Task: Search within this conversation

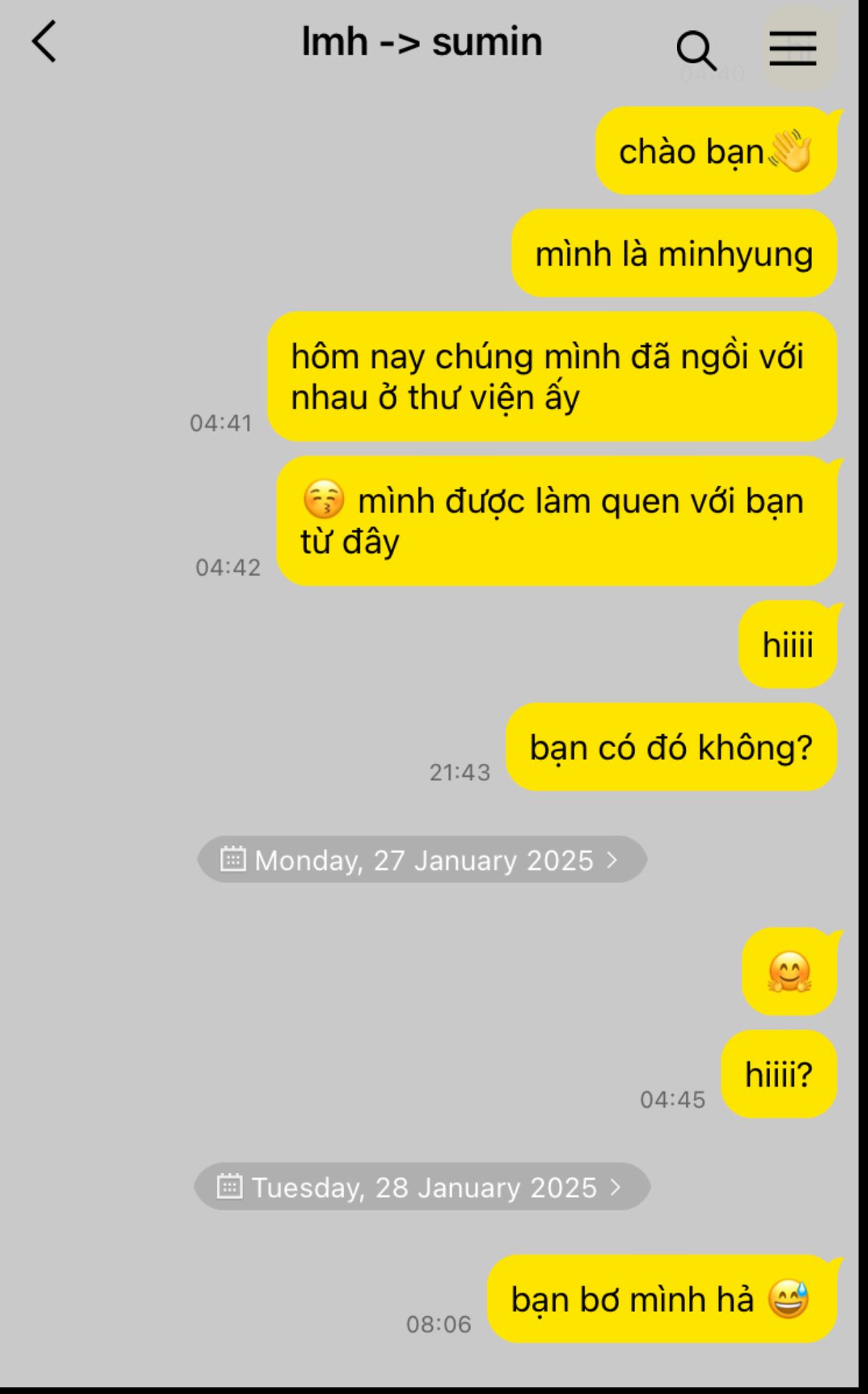Action: pyautogui.click(x=695, y=49)
